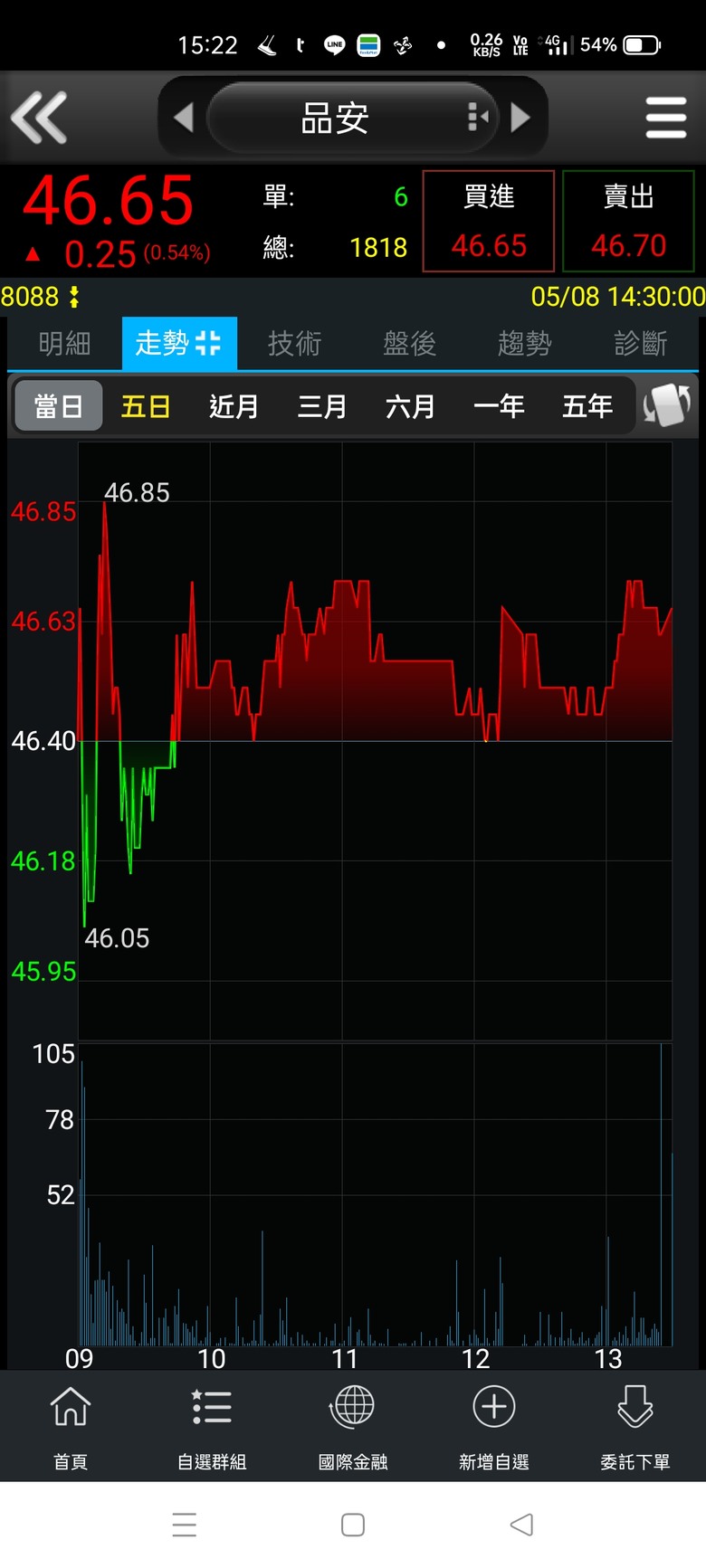Switch the chart to 一年

tap(499, 406)
